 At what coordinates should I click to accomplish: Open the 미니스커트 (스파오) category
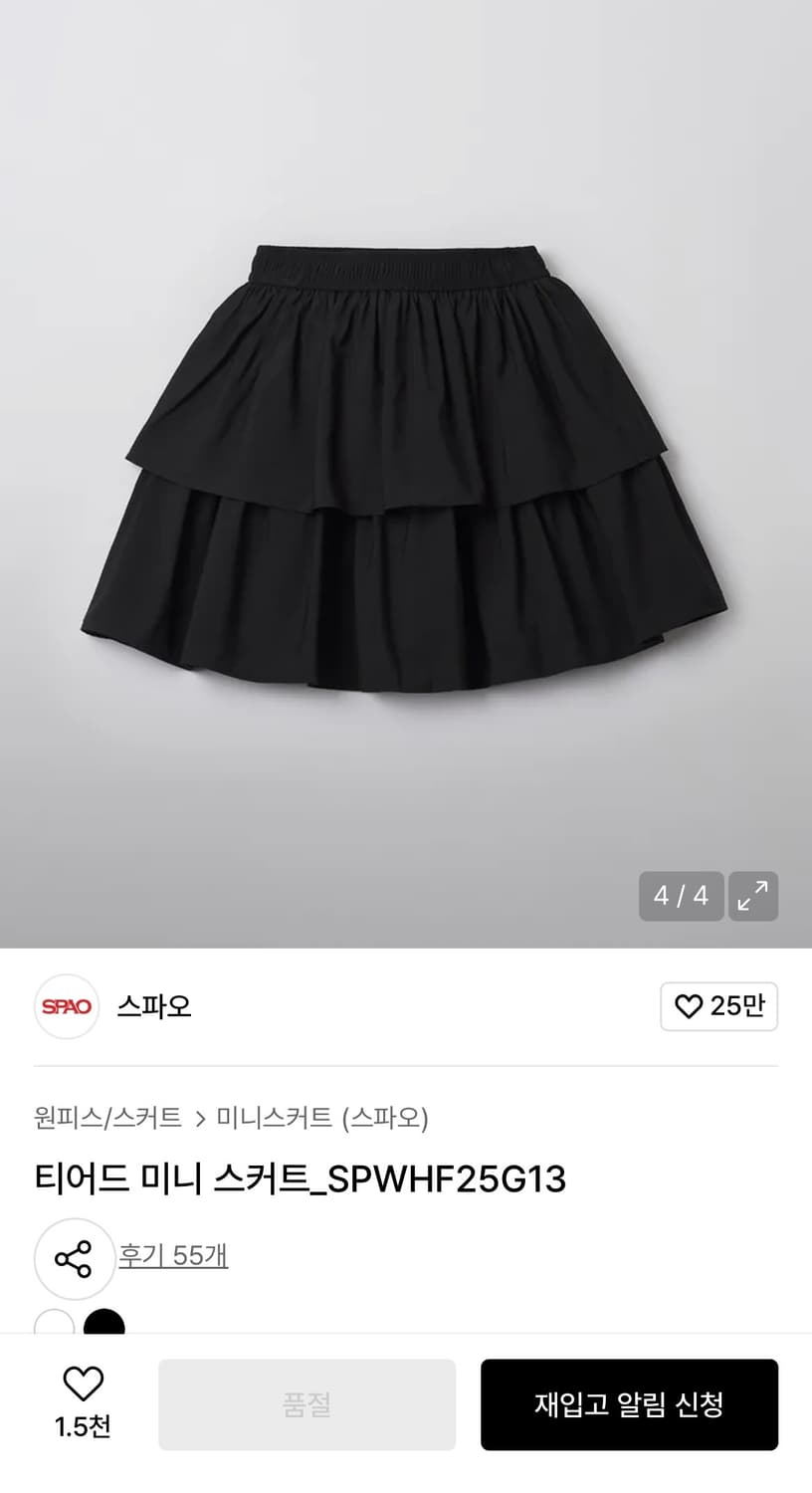[323, 1119]
